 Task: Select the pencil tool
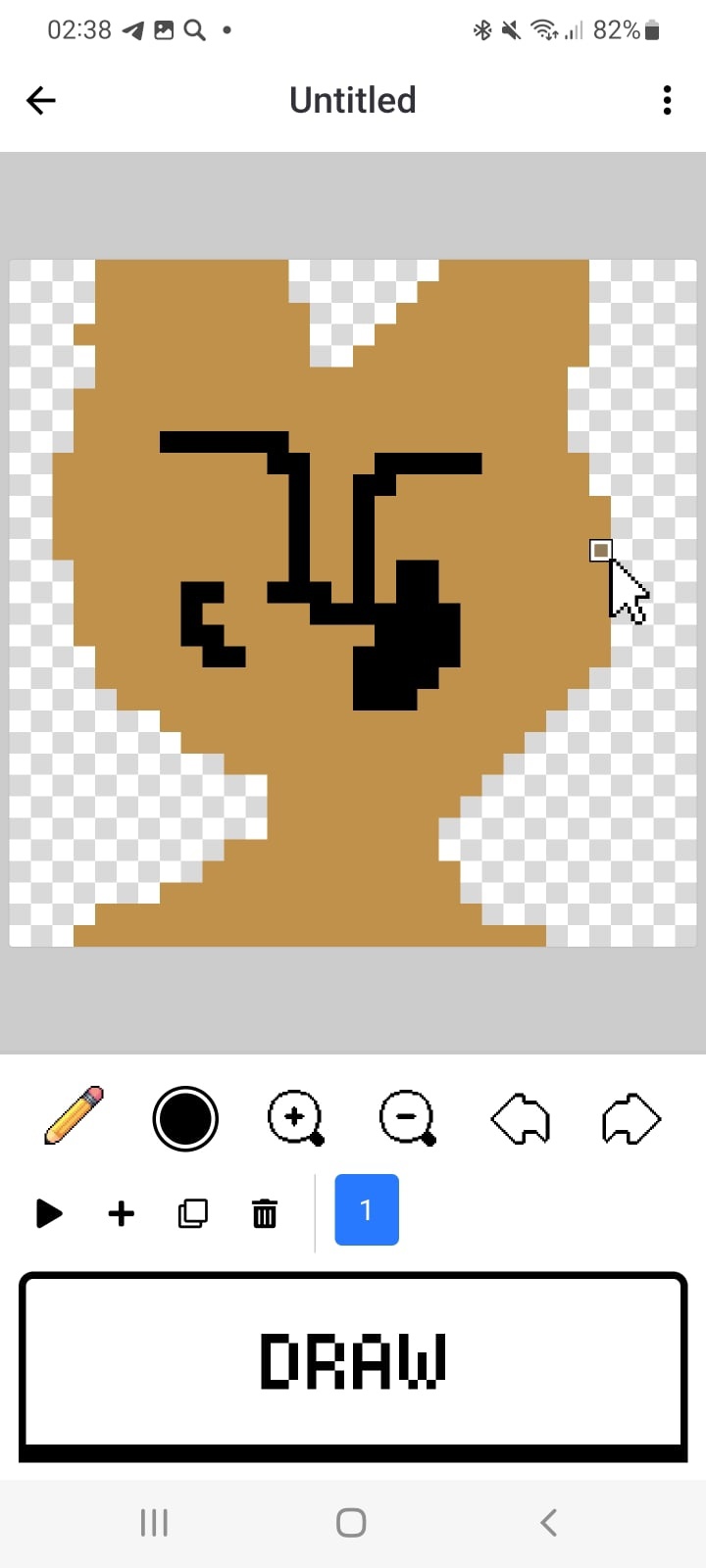pyautogui.click(x=74, y=1116)
